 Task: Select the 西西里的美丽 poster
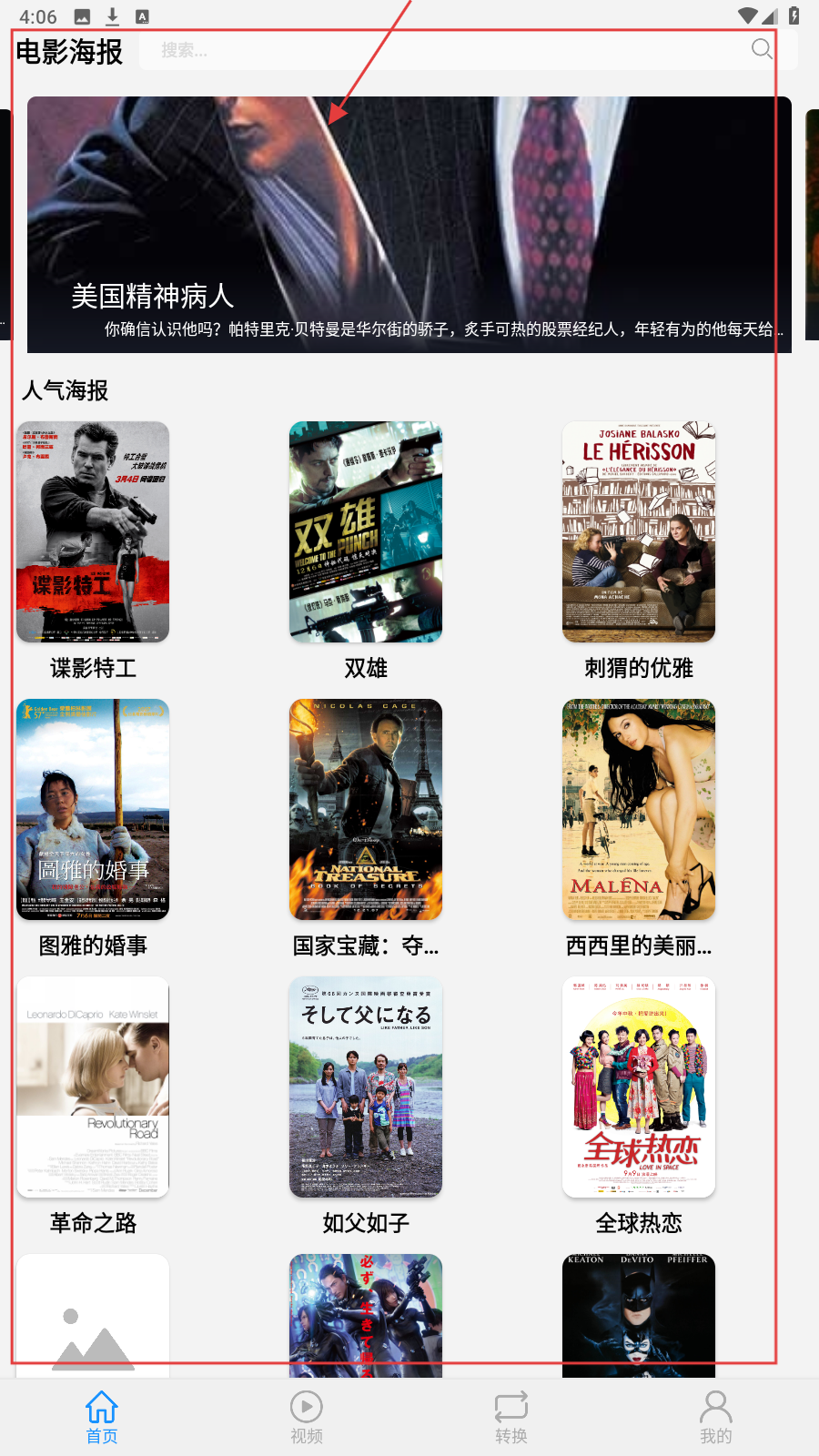(639, 810)
